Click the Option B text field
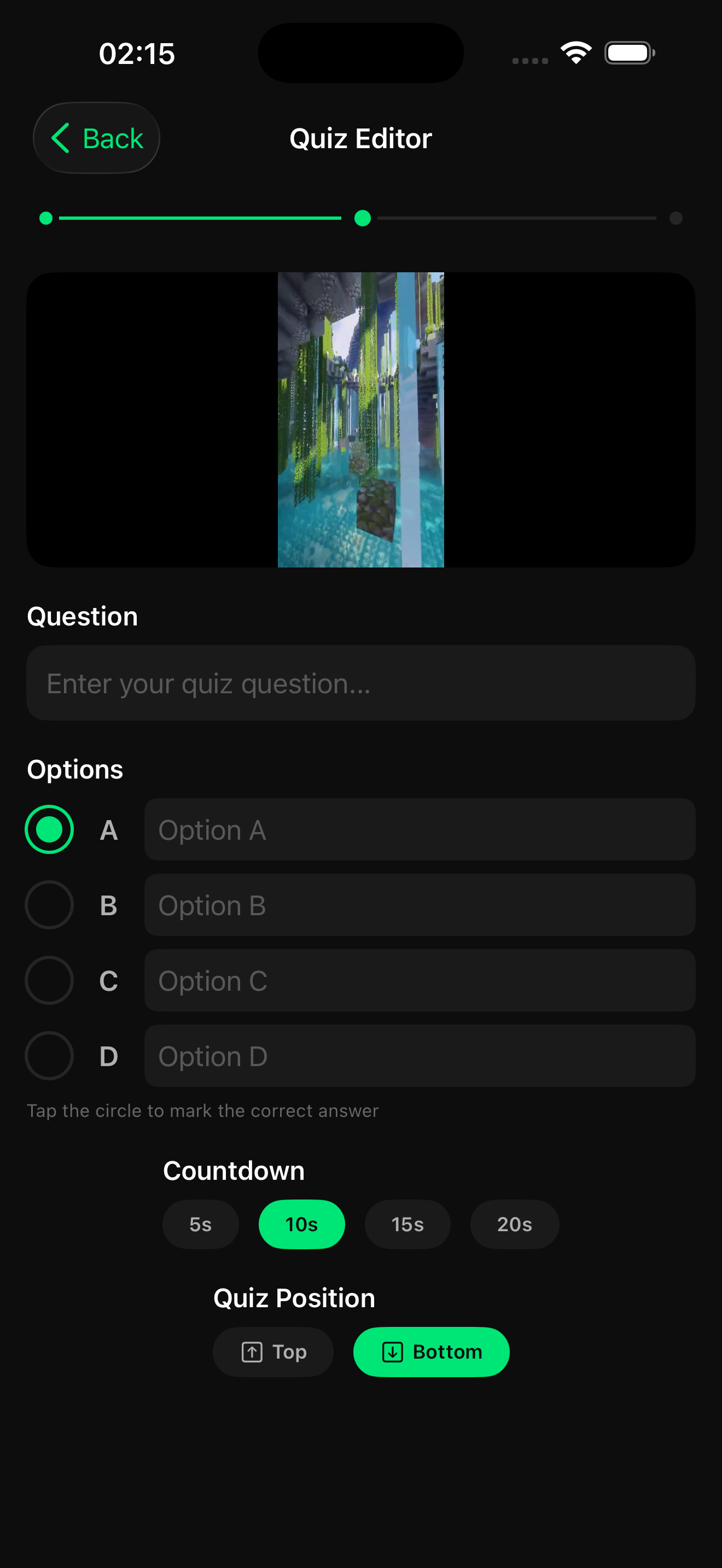This screenshot has height=1568, width=722. pos(419,905)
